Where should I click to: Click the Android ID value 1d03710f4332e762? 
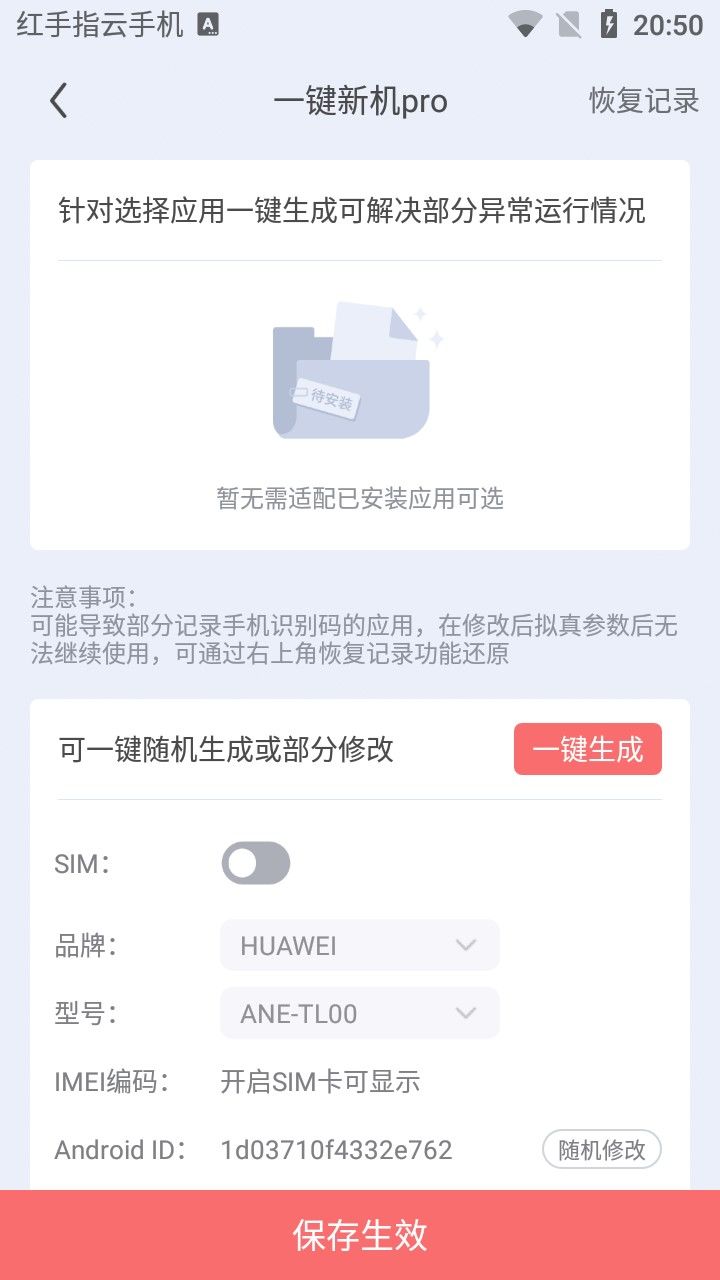[336, 1149]
